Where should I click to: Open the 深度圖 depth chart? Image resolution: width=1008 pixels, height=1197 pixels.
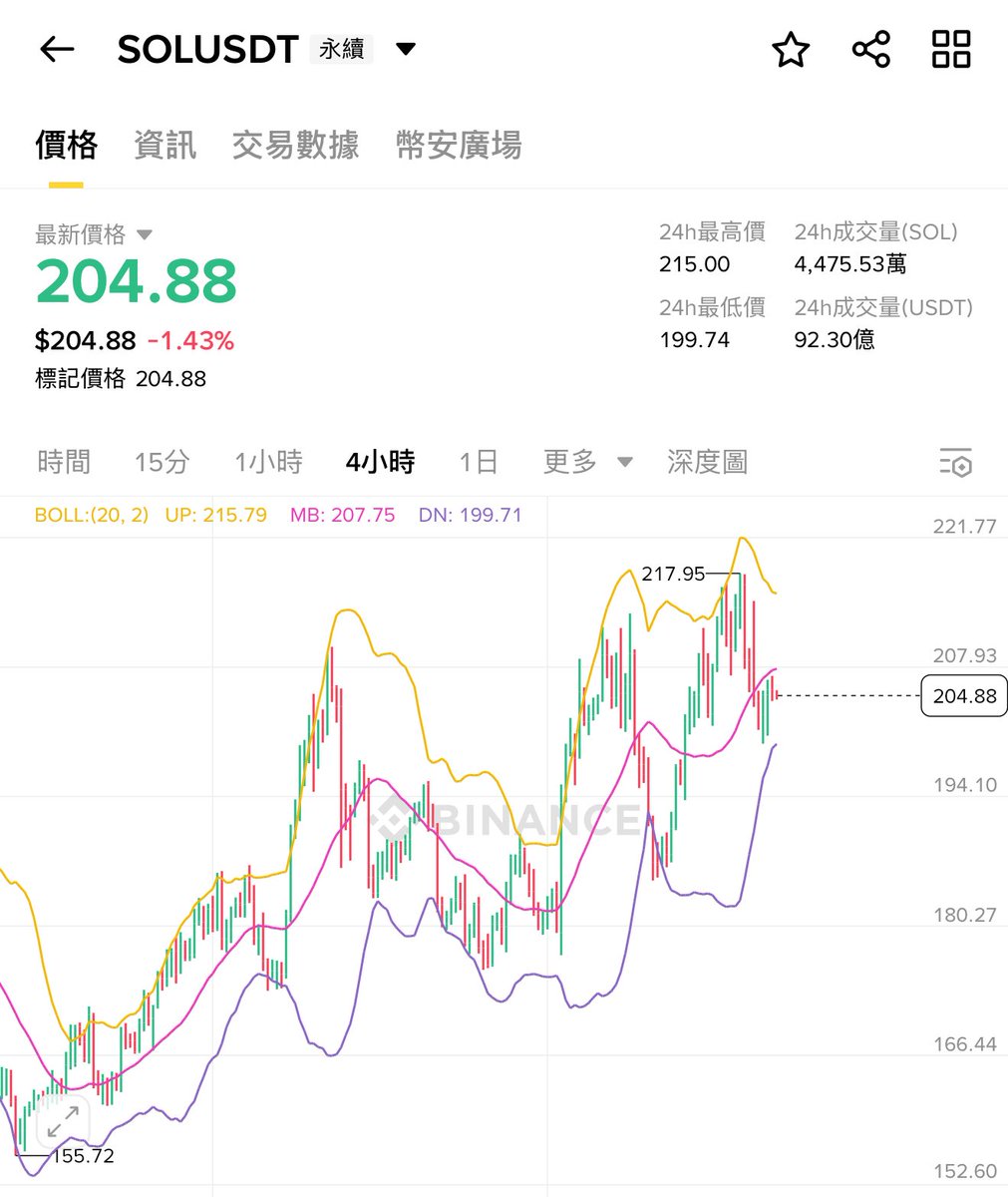(707, 462)
